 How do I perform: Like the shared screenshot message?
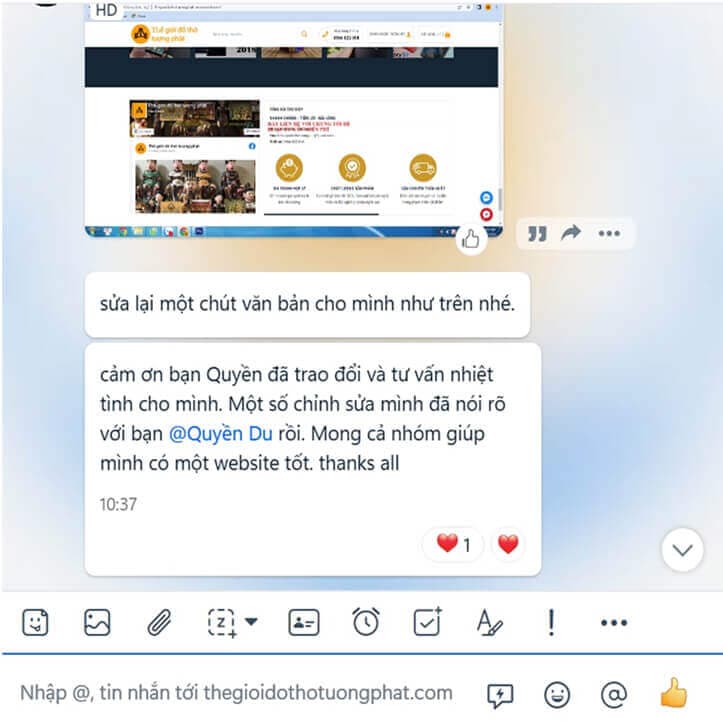[x=471, y=239]
